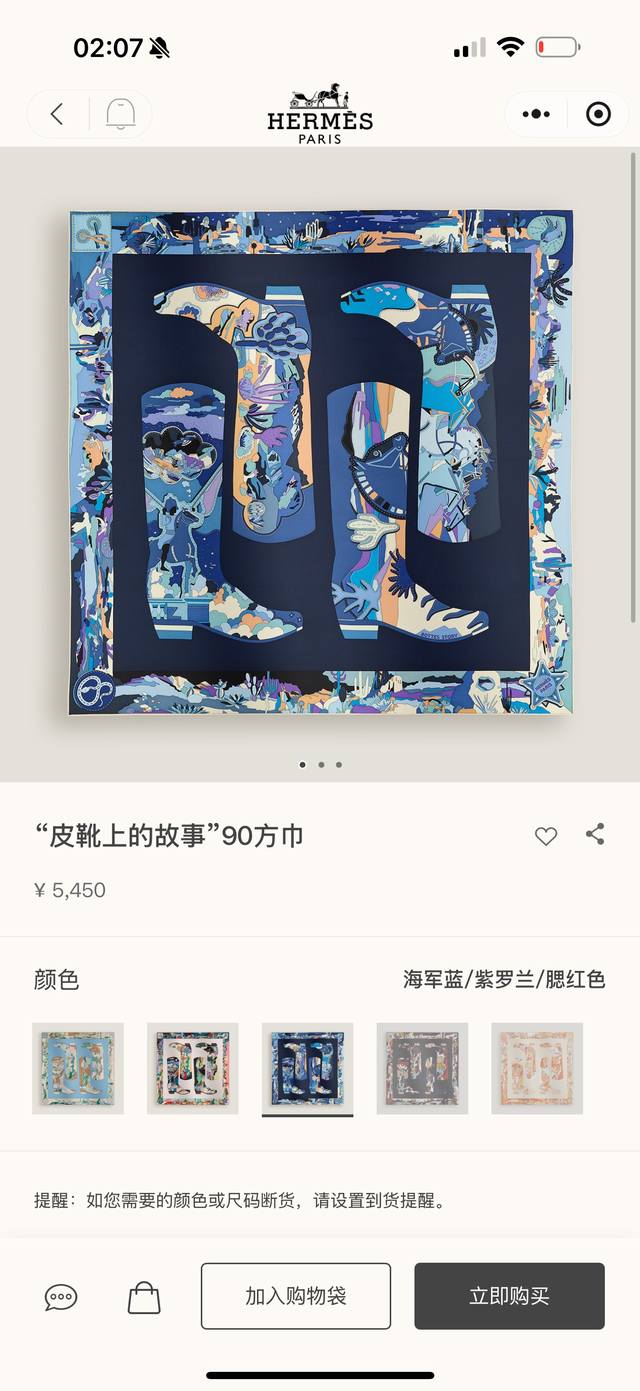Share this scarf product
The height and width of the screenshot is (1391, 640).
point(595,834)
